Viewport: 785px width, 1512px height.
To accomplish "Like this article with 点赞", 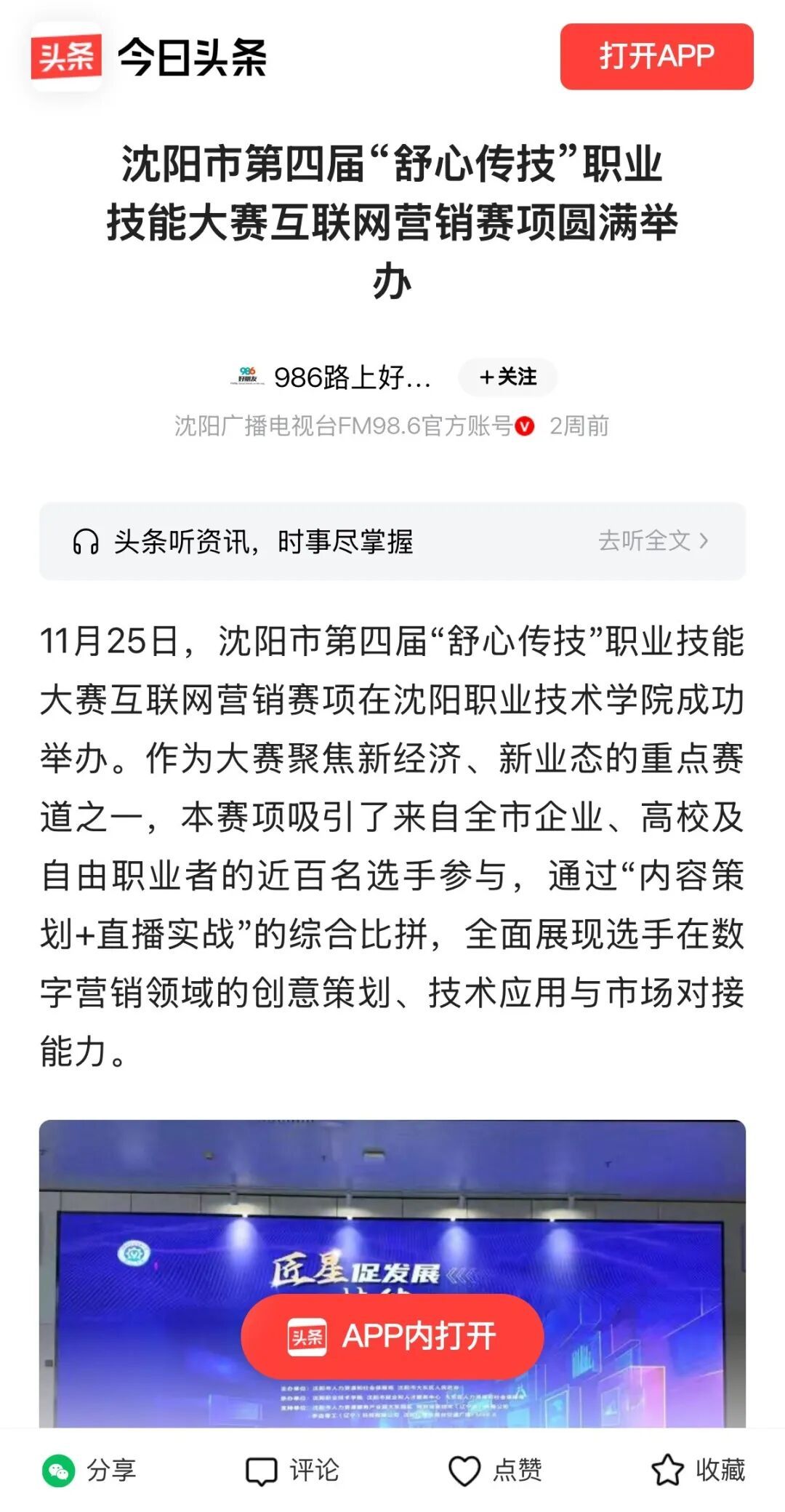I will (496, 1471).
